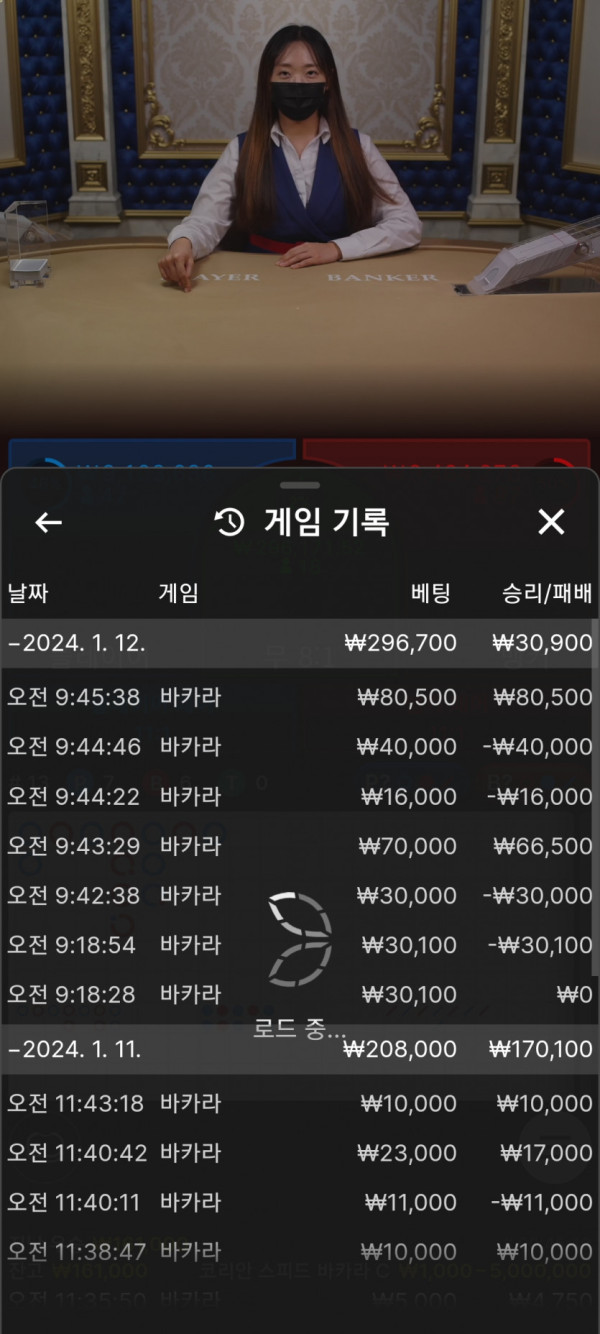Open the 오전 9:18:54 baccarat record
Screen dimensions: 600x1334
point(300,945)
